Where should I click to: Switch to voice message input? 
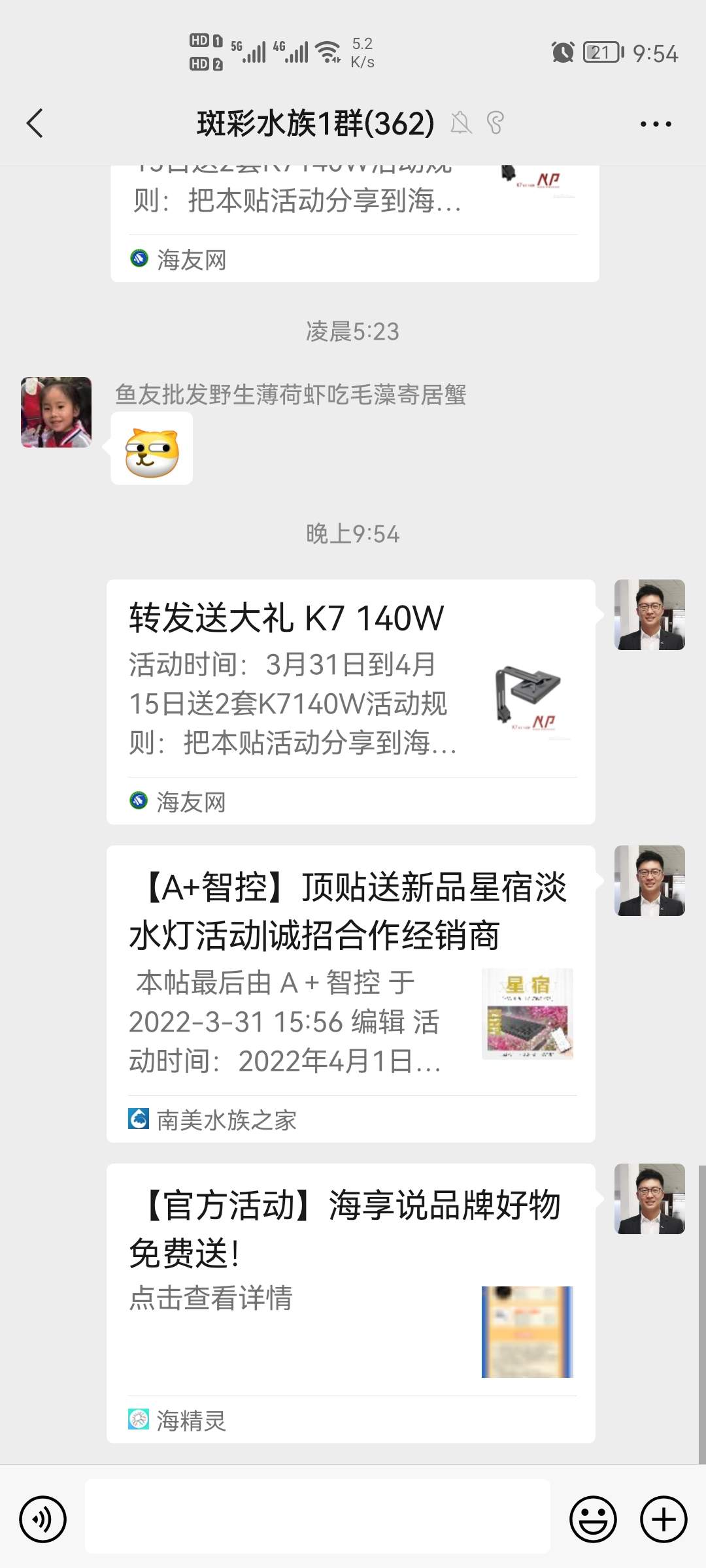point(43,1519)
